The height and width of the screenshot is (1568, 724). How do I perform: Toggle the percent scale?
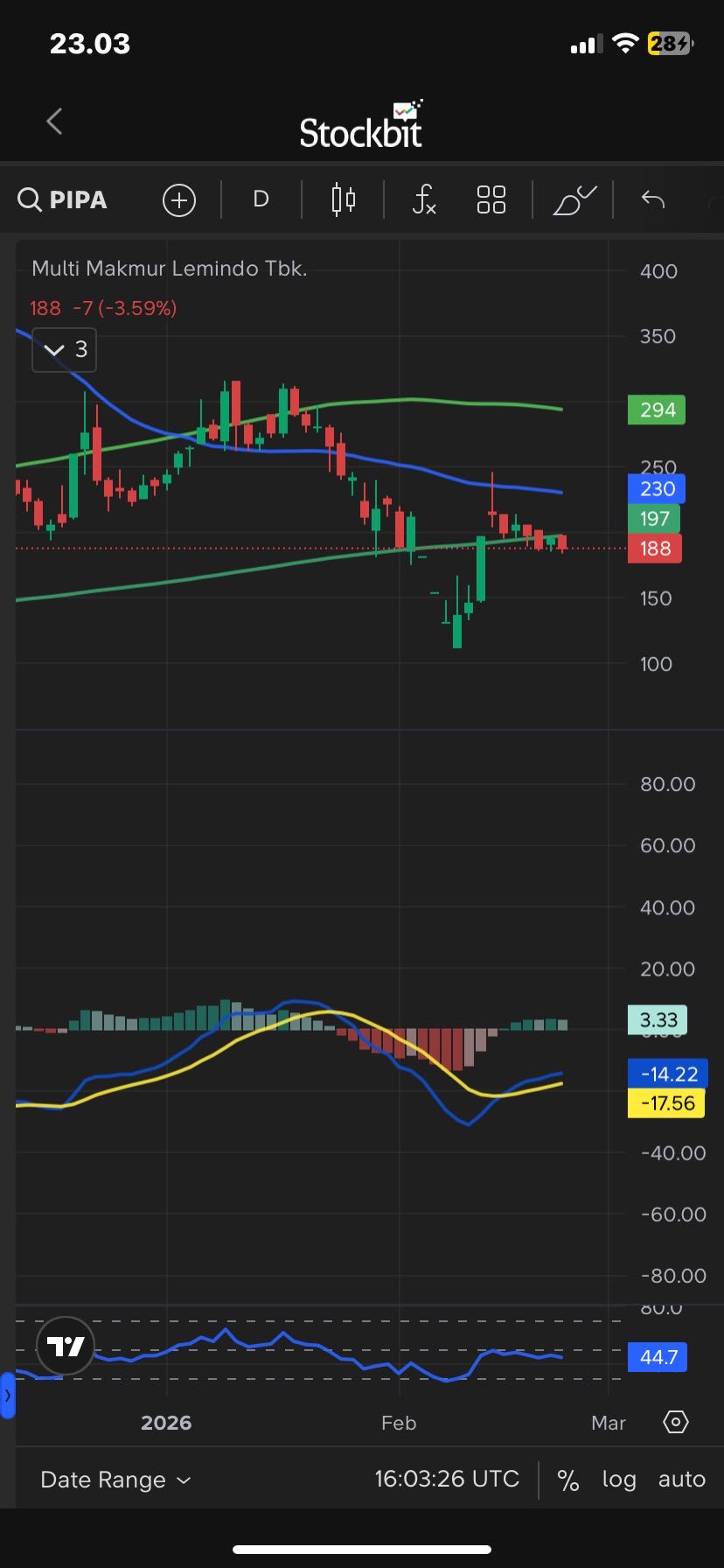(x=568, y=1480)
